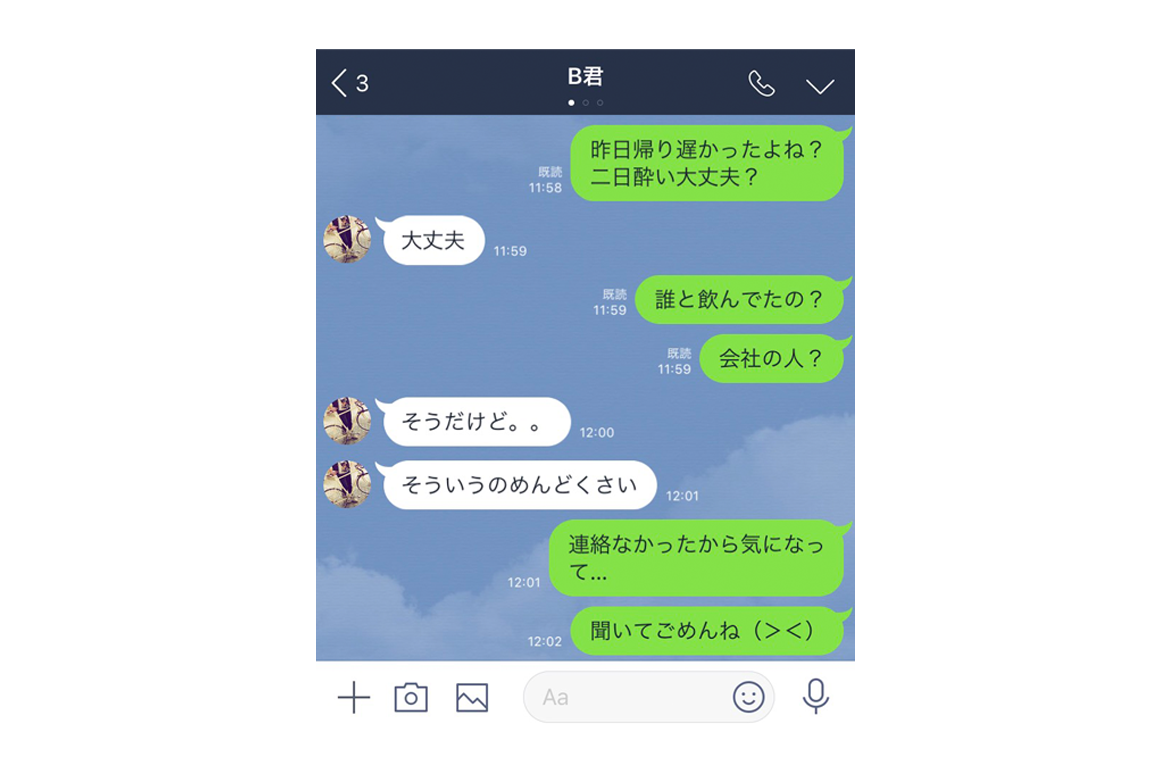Screen dimensions: 1170x780
Task: Open B君's avatar beside 大丈夫 message
Action: (348, 240)
